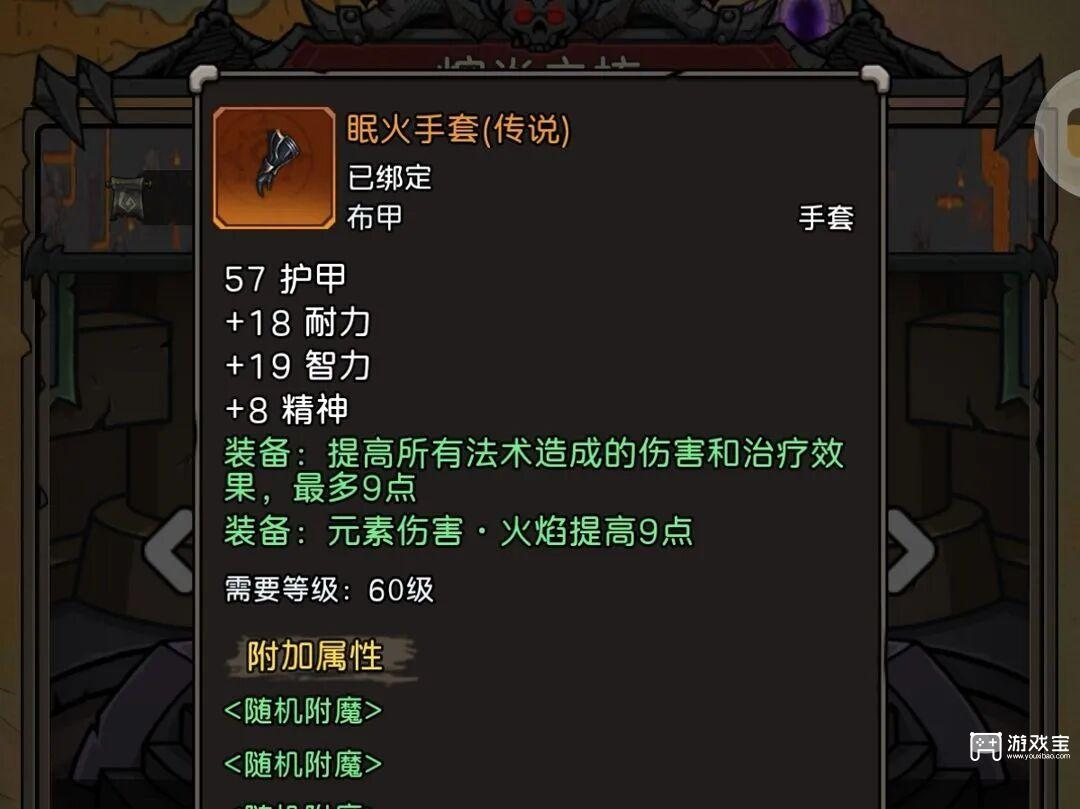
Task: Tap the left arrow for previous page
Action: tap(170, 551)
